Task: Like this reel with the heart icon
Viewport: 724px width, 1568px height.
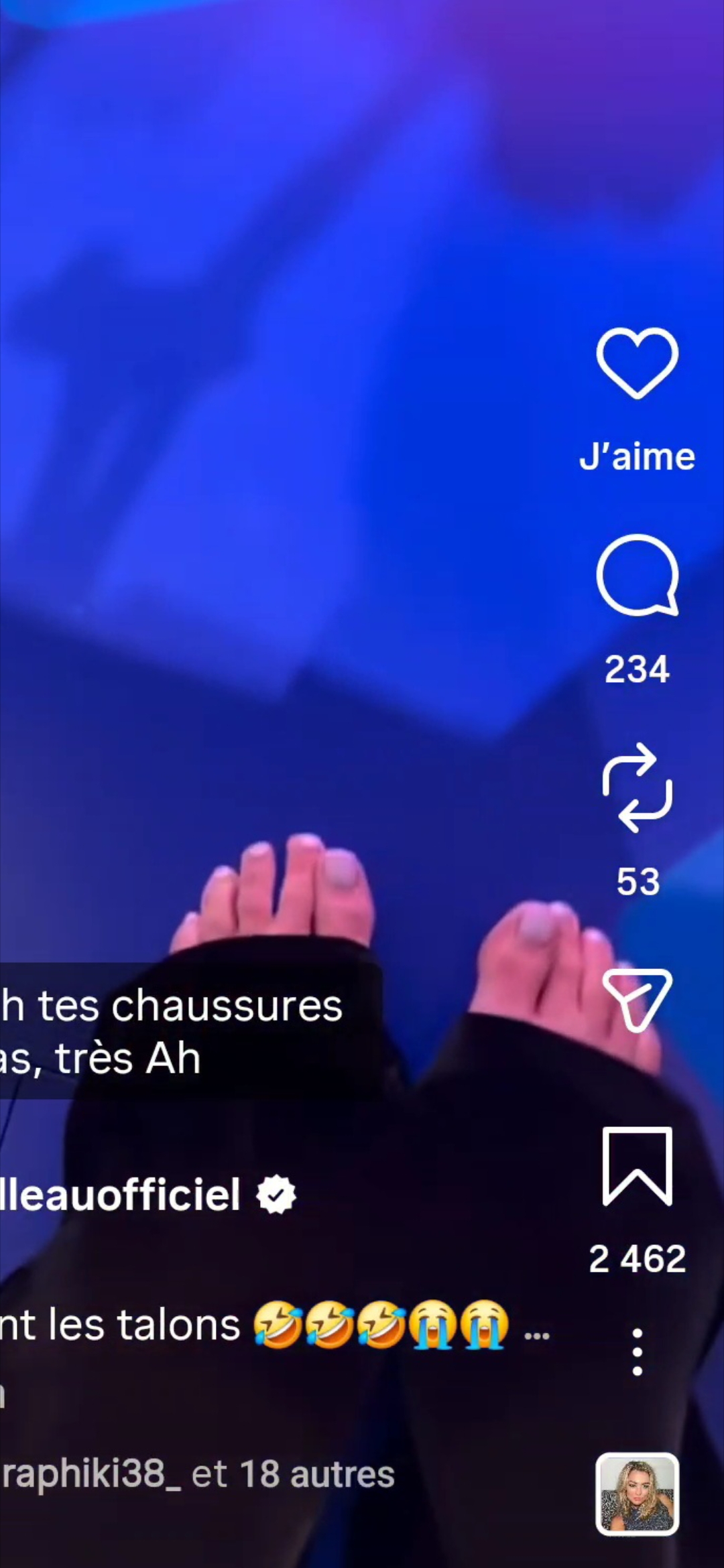Action: click(637, 364)
